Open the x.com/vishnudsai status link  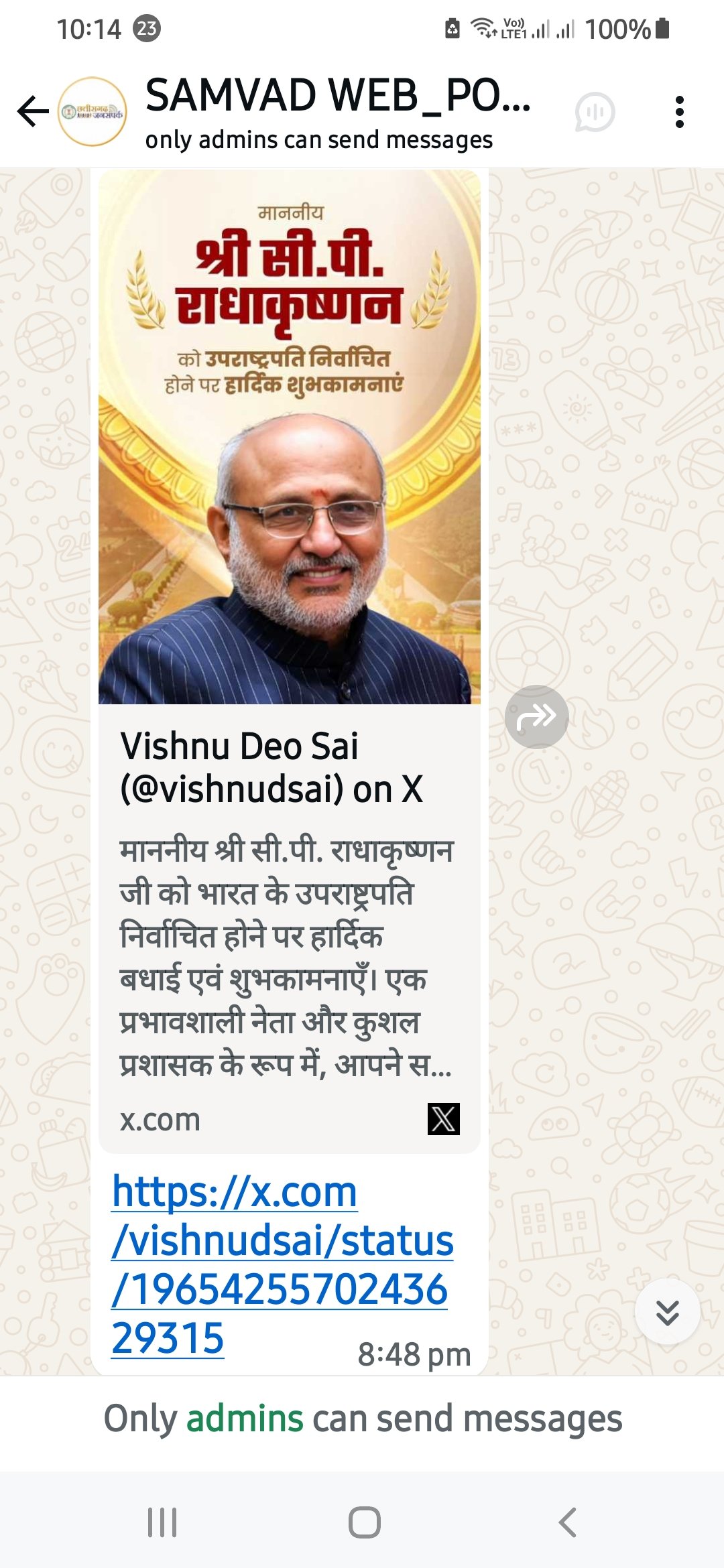point(282,1265)
